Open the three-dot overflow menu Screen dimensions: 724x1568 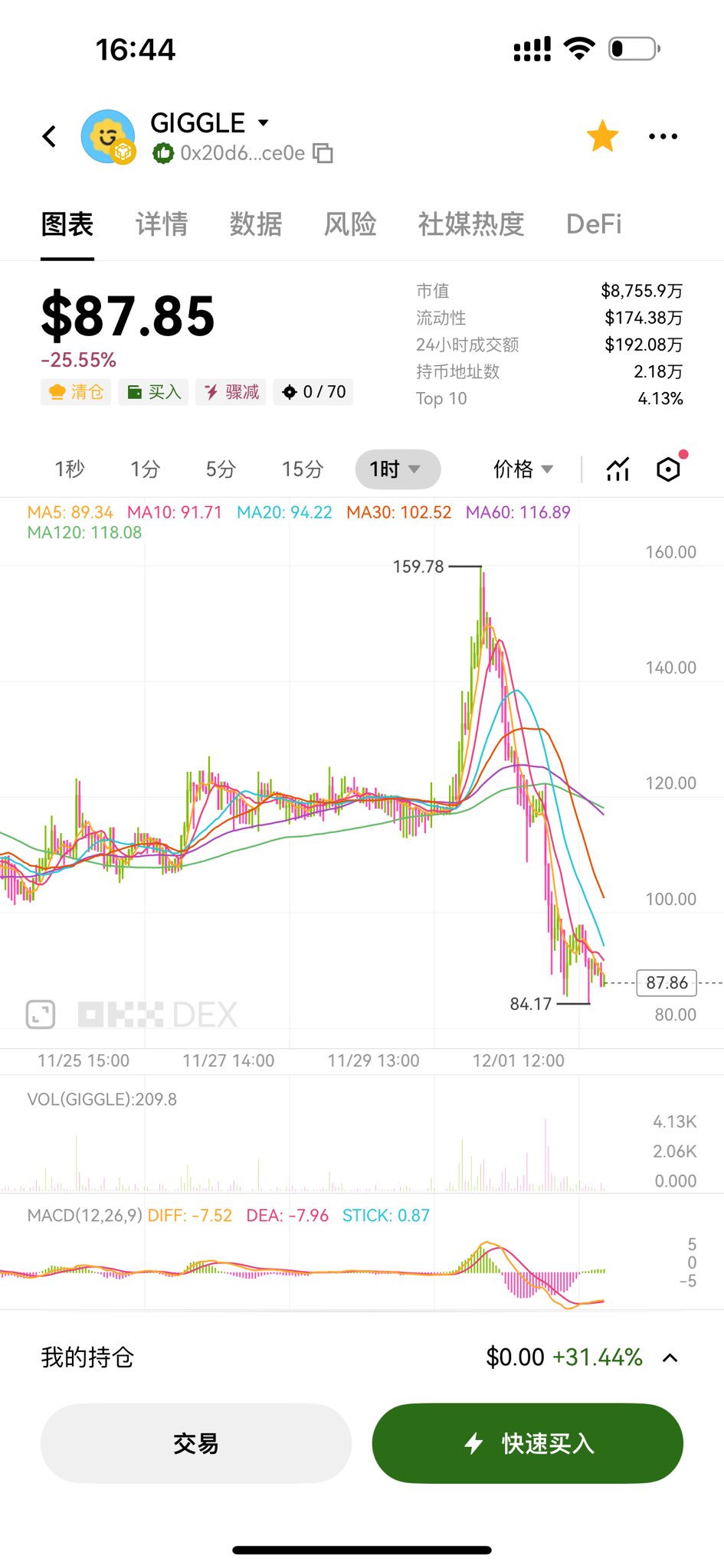pyautogui.click(x=663, y=136)
